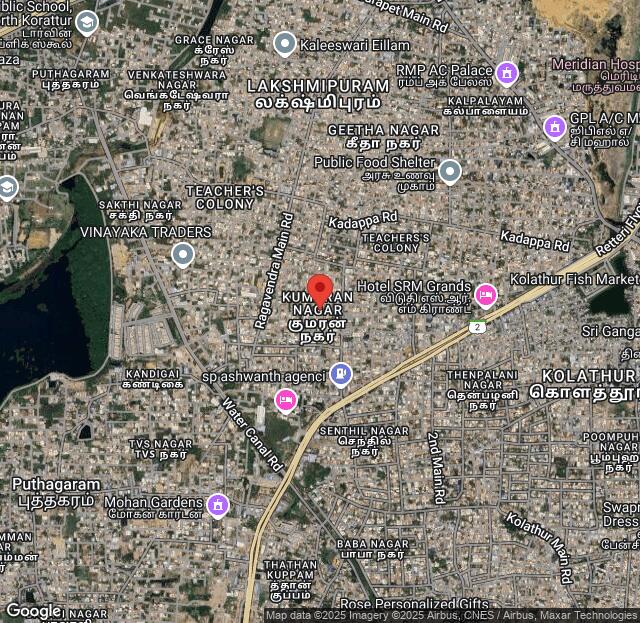Select the RMP AC Palace marker

[x=507, y=72]
